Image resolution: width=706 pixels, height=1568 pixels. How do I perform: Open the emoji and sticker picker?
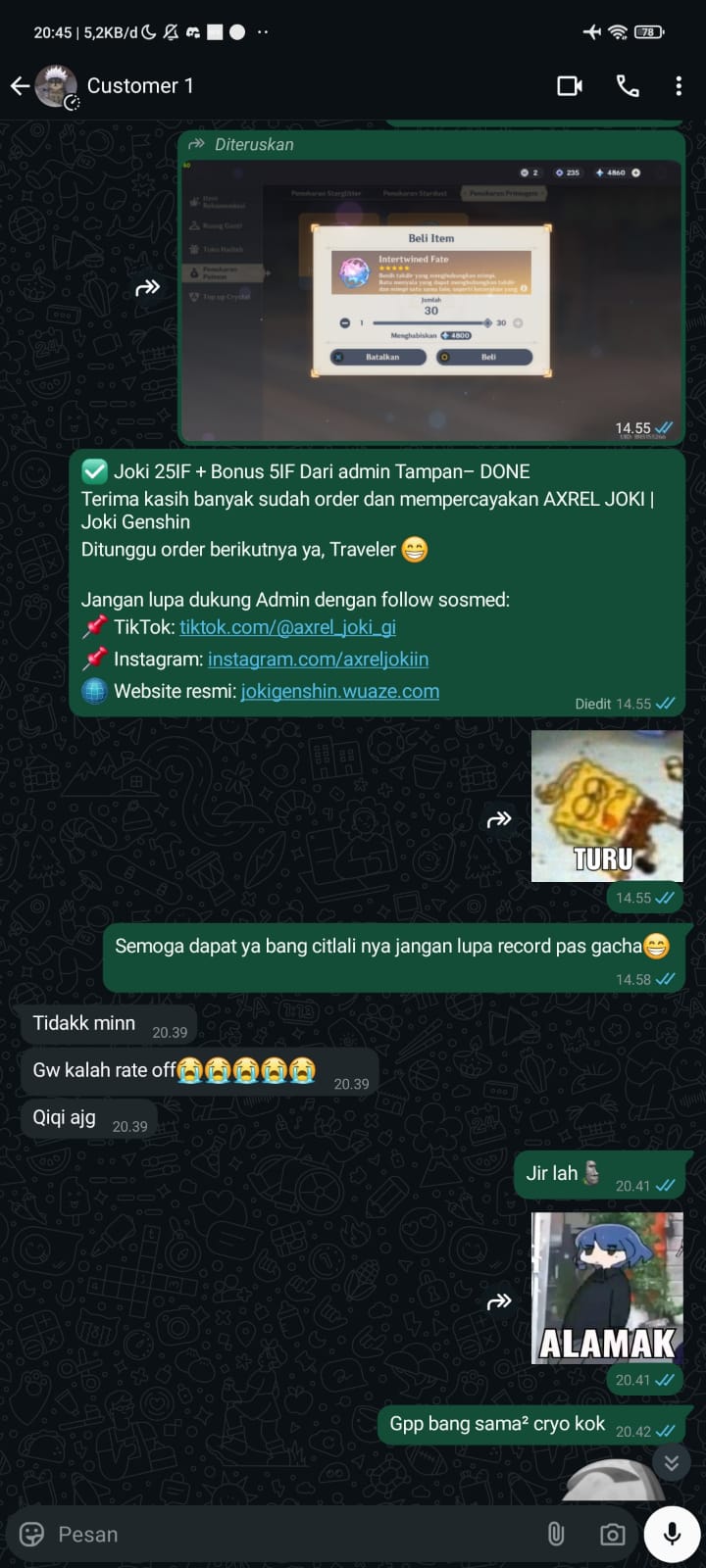pos(32,1534)
